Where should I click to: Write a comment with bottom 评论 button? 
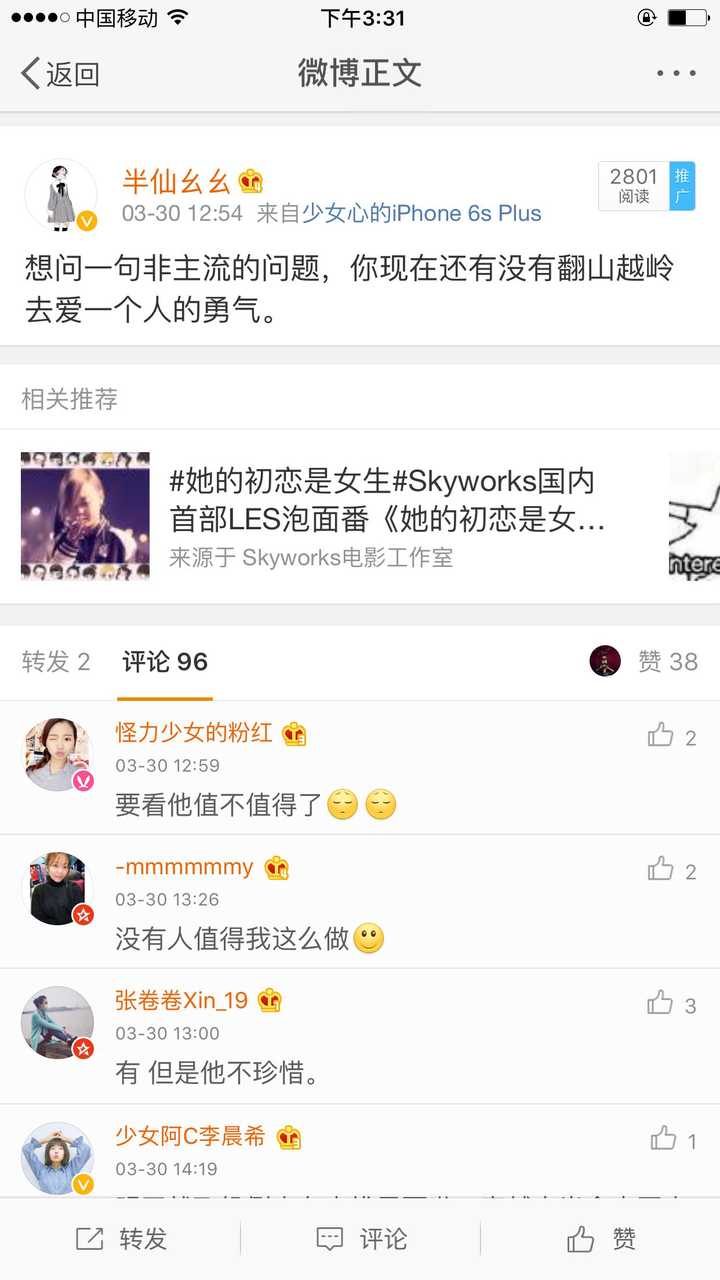pos(361,1239)
